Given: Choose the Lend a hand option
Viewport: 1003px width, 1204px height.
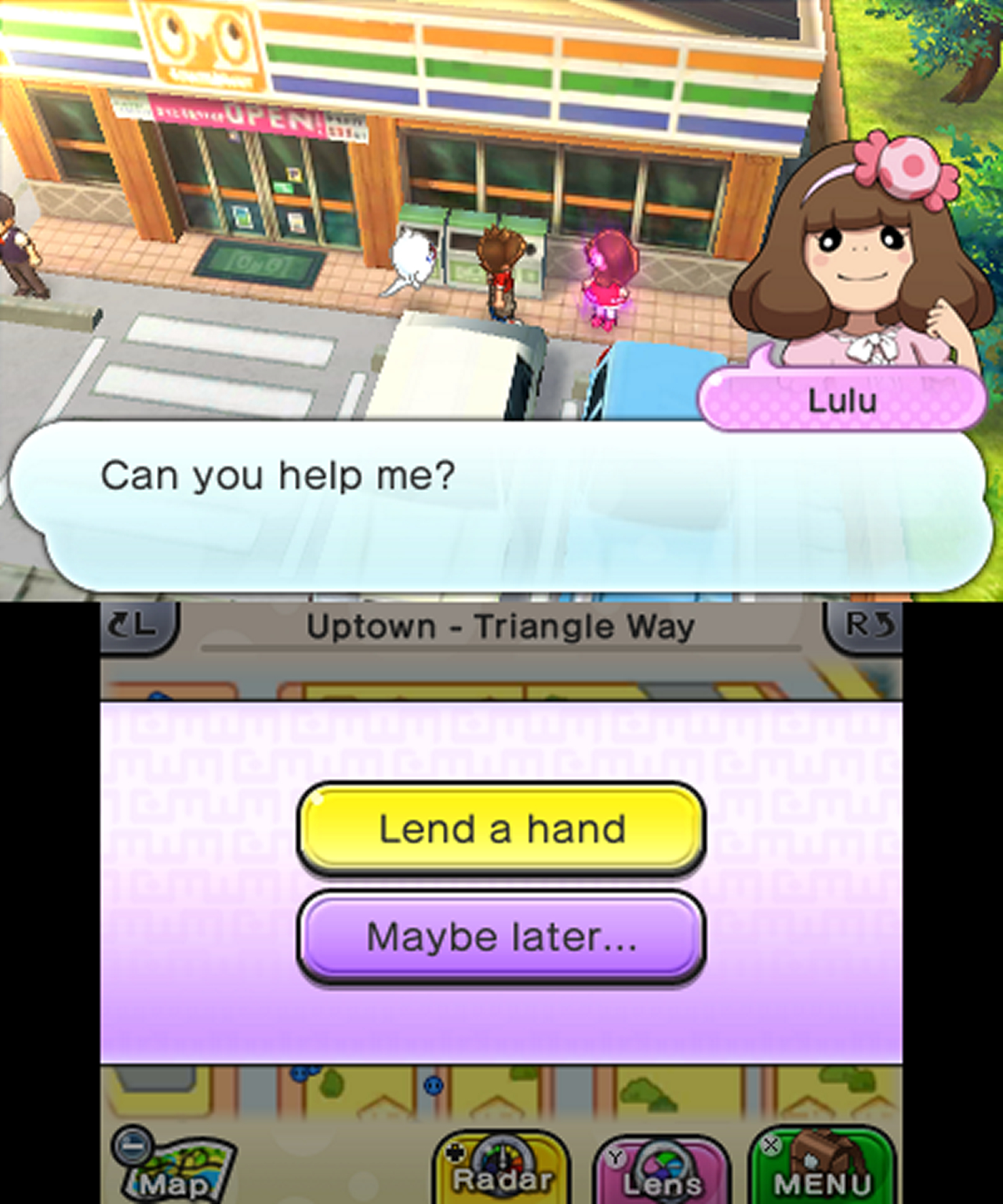Looking at the screenshot, I should (x=501, y=829).
